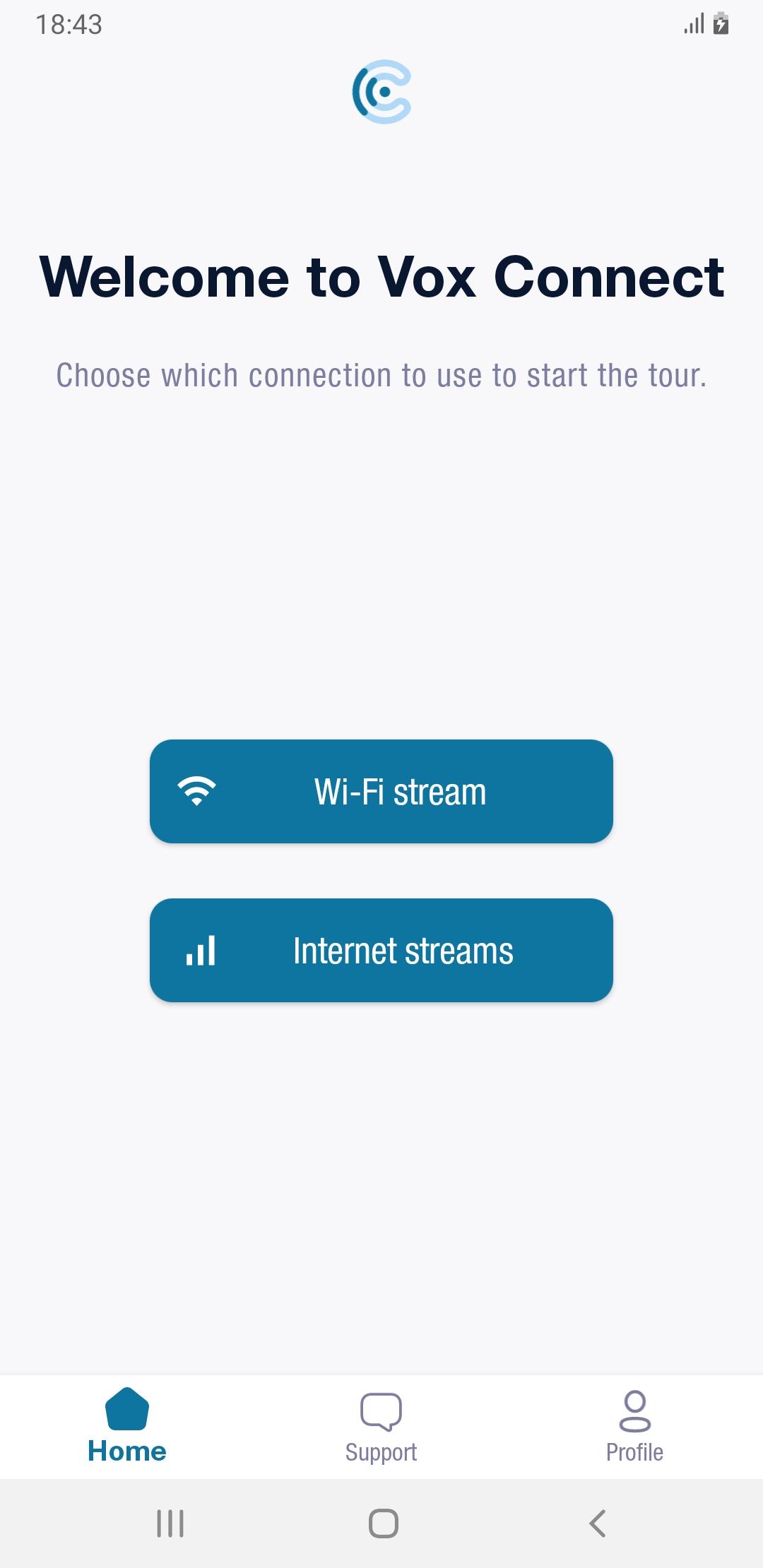Open the Home tab

pyautogui.click(x=127, y=1427)
